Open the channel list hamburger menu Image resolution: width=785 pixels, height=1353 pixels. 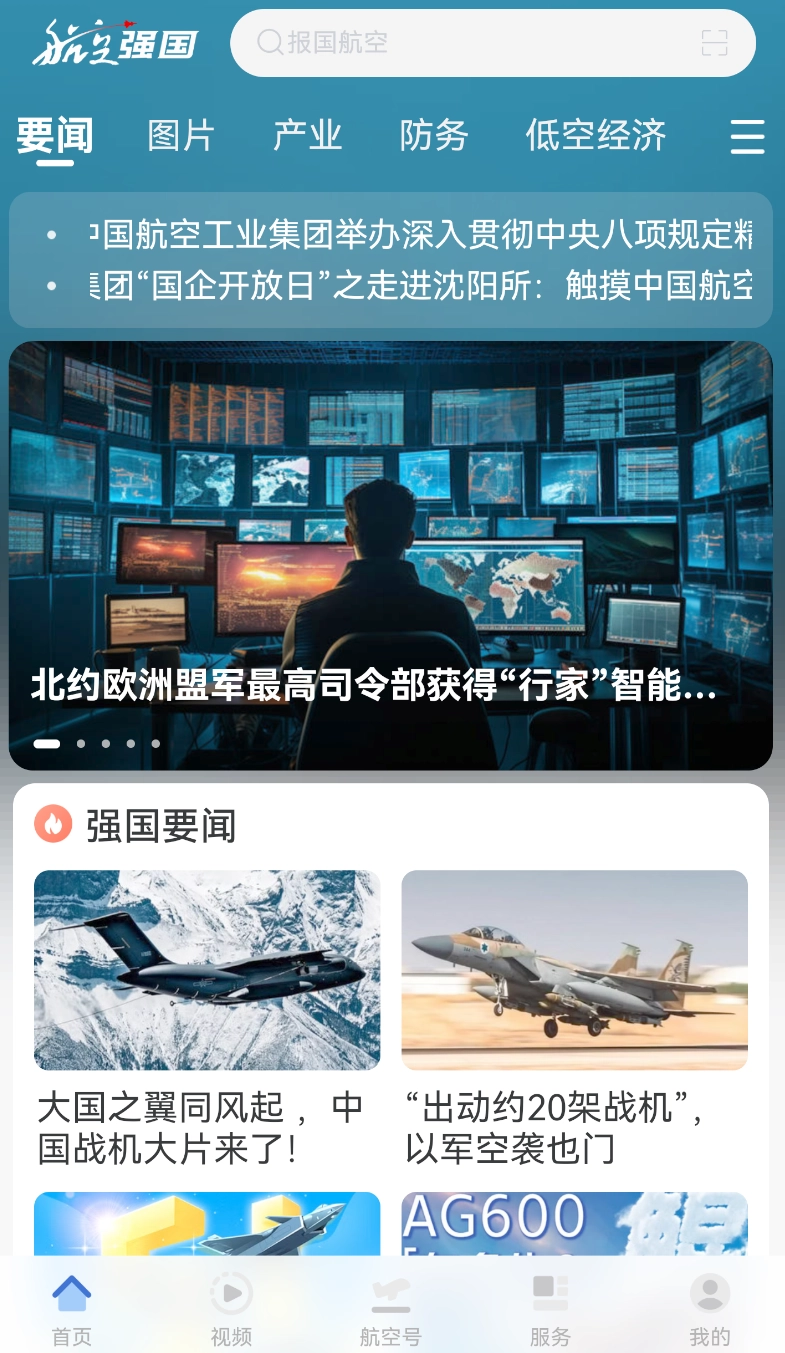[x=747, y=136]
